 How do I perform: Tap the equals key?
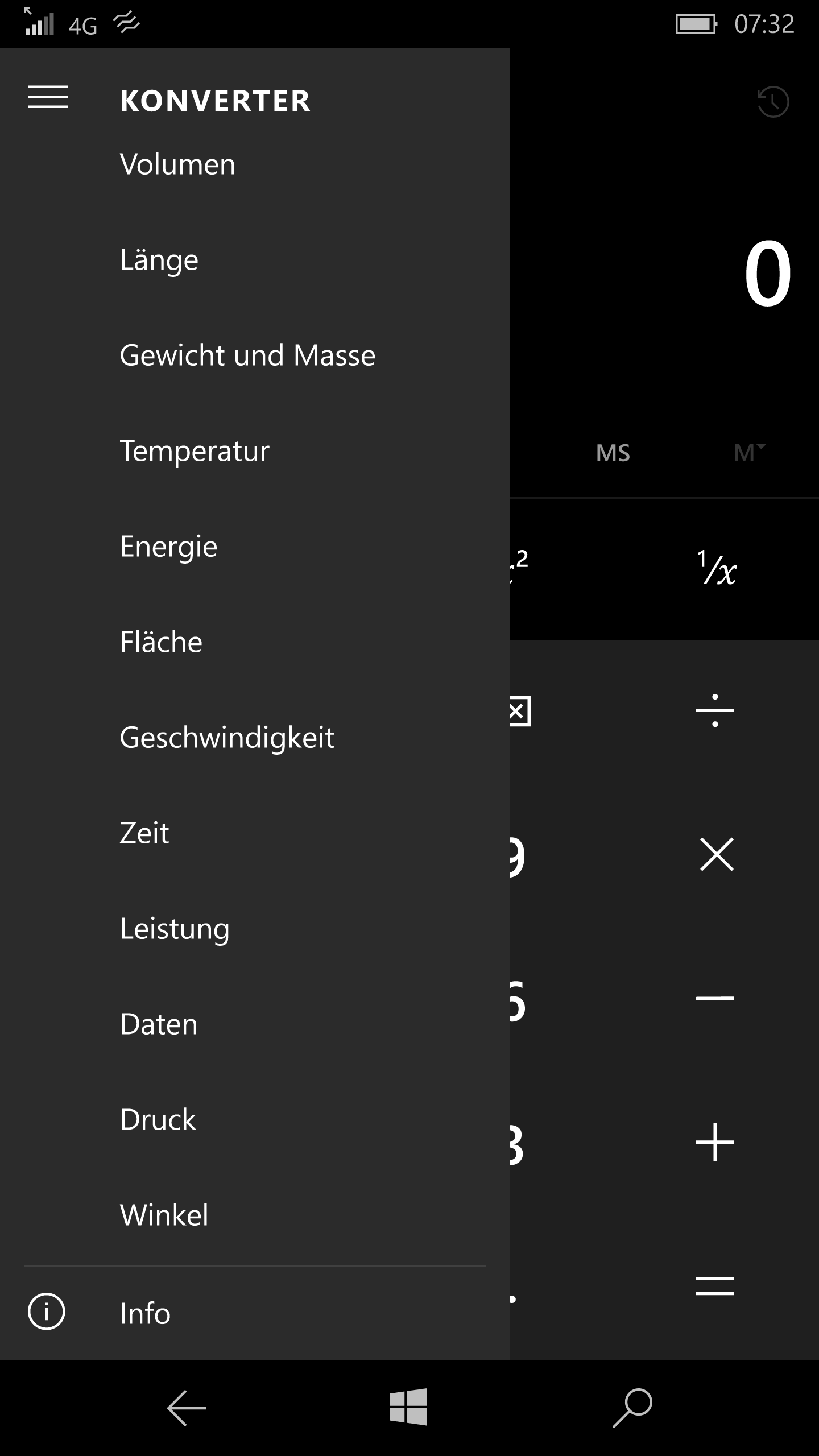click(715, 1285)
